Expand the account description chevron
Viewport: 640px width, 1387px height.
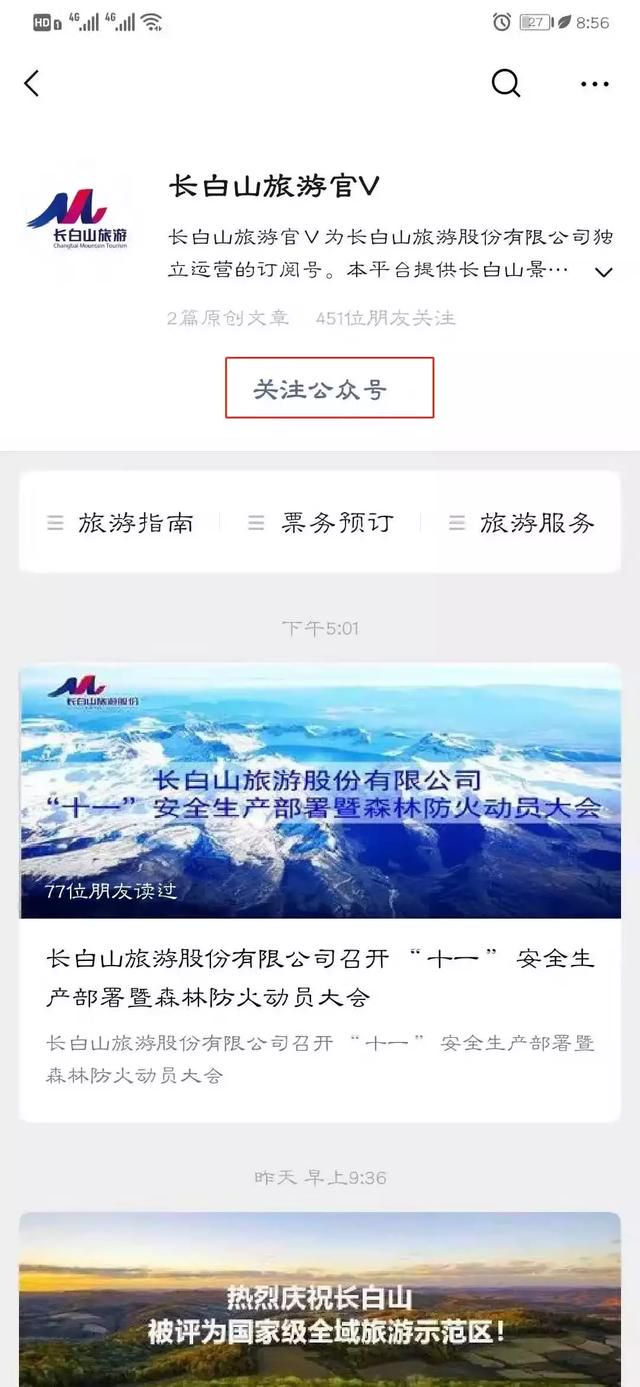pyautogui.click(x=603, y=272)
